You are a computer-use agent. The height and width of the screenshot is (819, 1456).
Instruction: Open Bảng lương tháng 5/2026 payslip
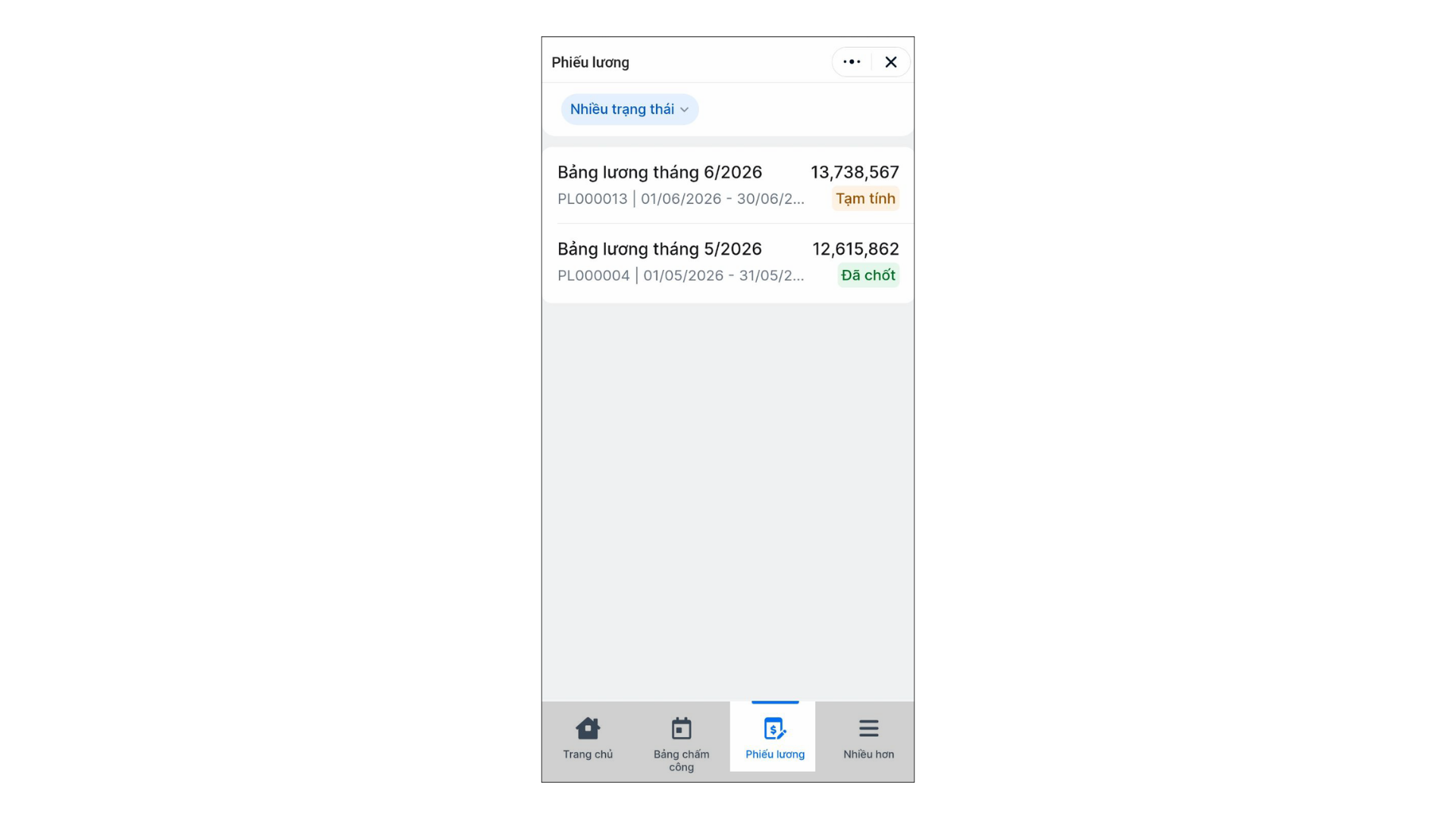coord(728,262)
